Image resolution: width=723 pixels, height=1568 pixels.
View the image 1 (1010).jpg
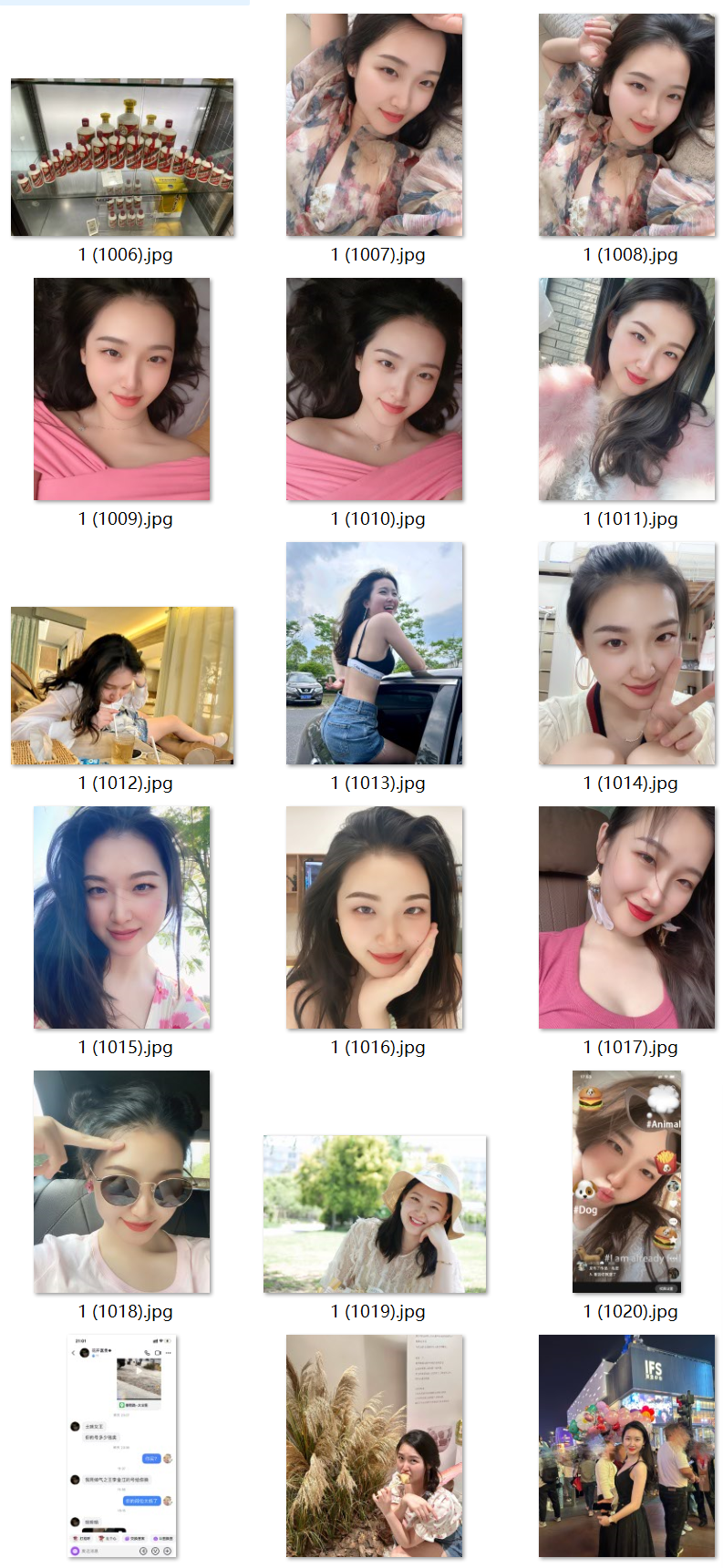coord(374,389)
